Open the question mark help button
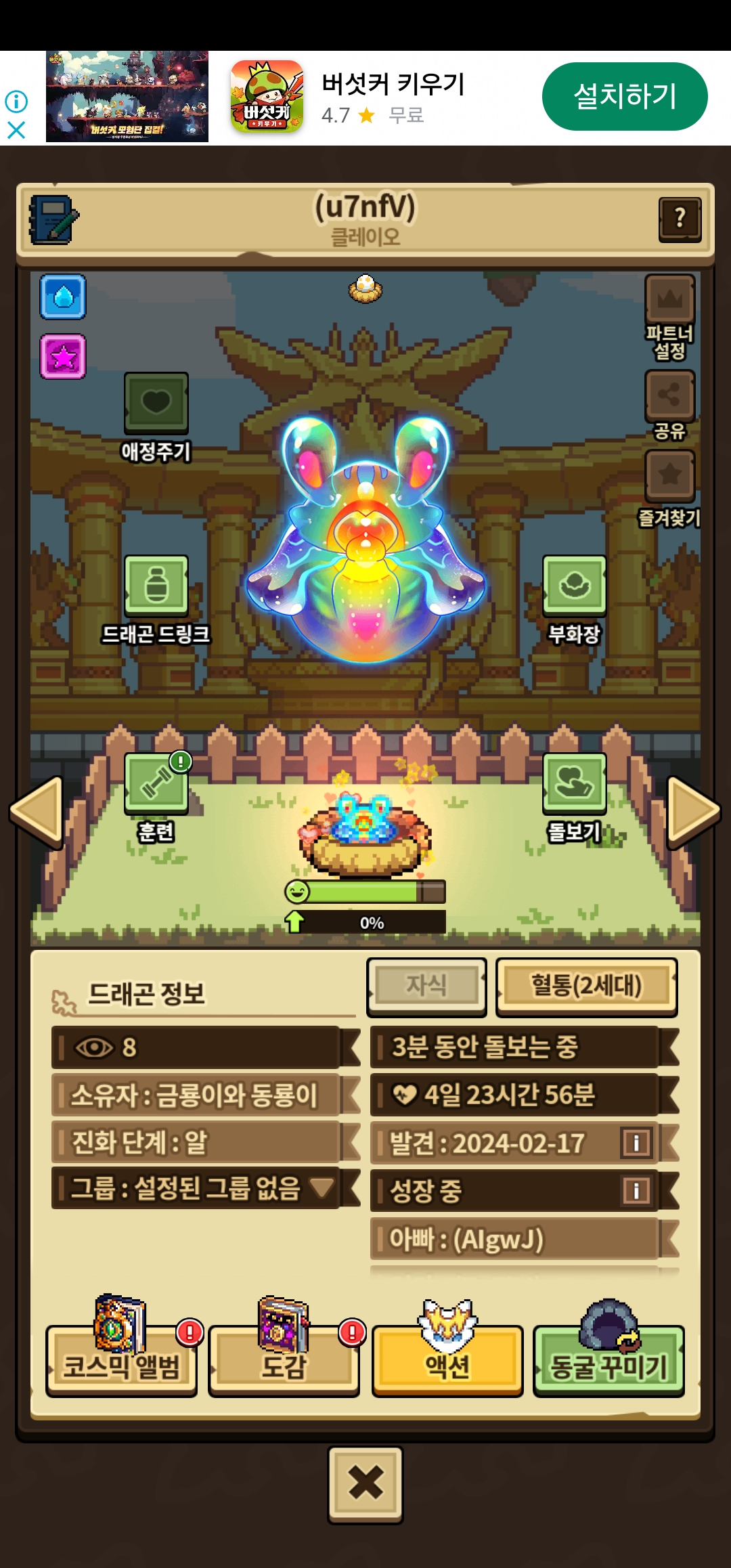The image size is (731, 1568). (x=680, y=219)
